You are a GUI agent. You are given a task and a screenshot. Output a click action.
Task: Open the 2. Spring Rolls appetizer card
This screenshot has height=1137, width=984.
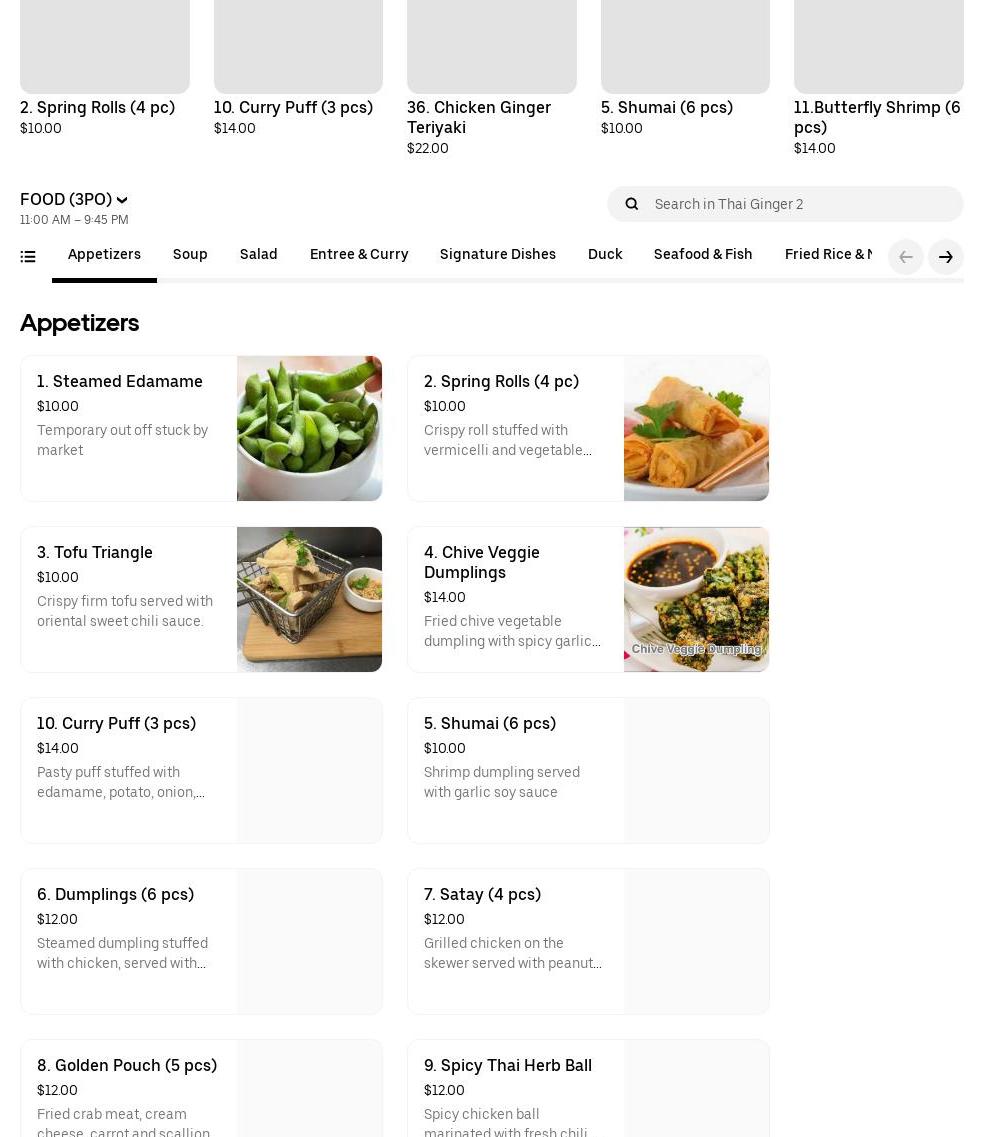588,428
